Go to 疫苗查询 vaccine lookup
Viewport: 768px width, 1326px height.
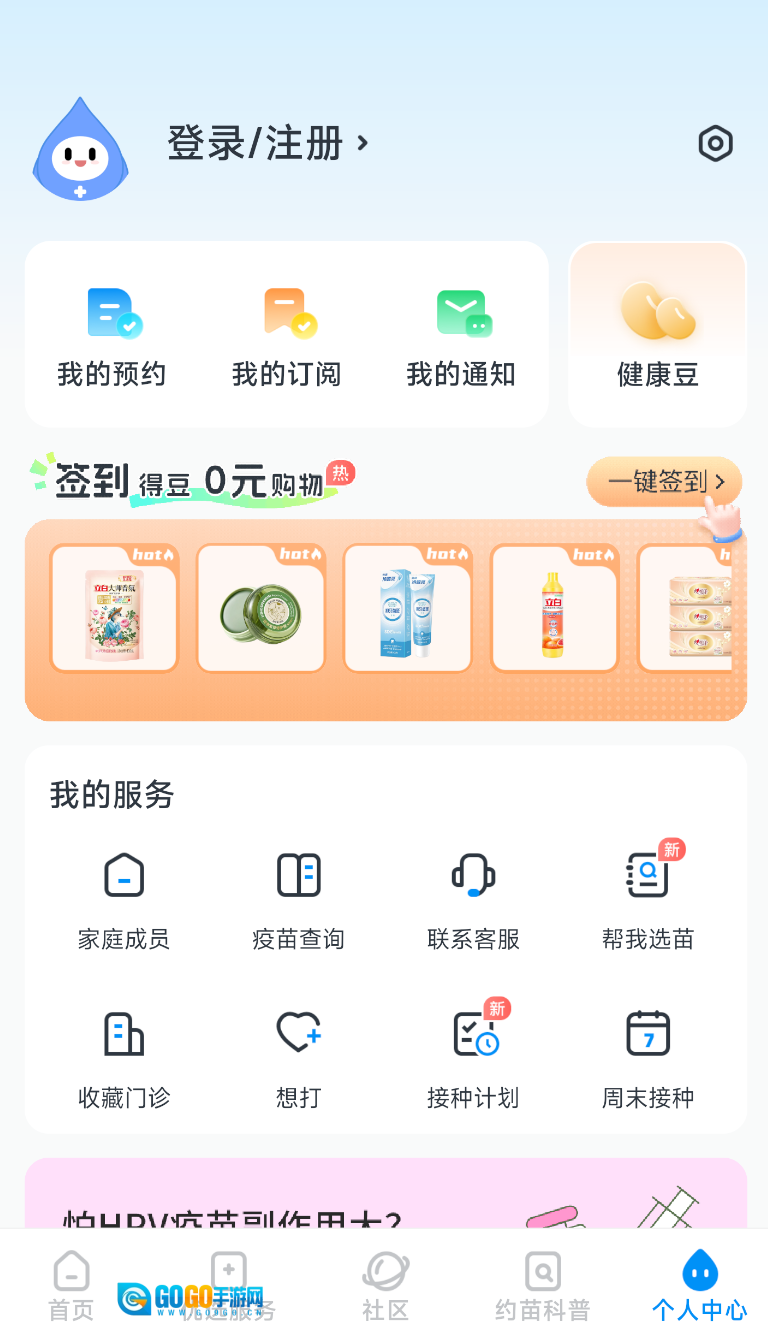pos(298,899)
